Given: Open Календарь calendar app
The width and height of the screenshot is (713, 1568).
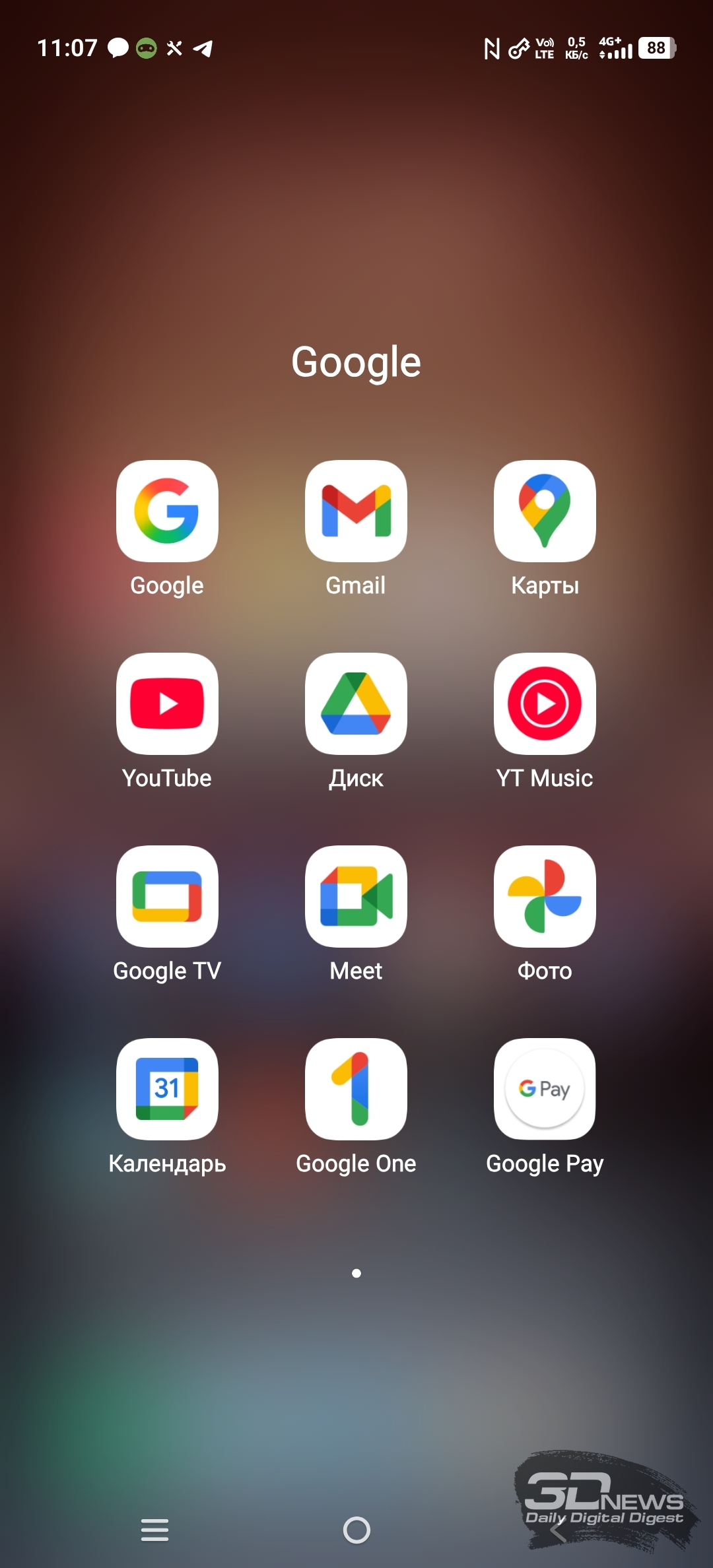Looking at the screenshot, I should click(x=167, y=1090).
